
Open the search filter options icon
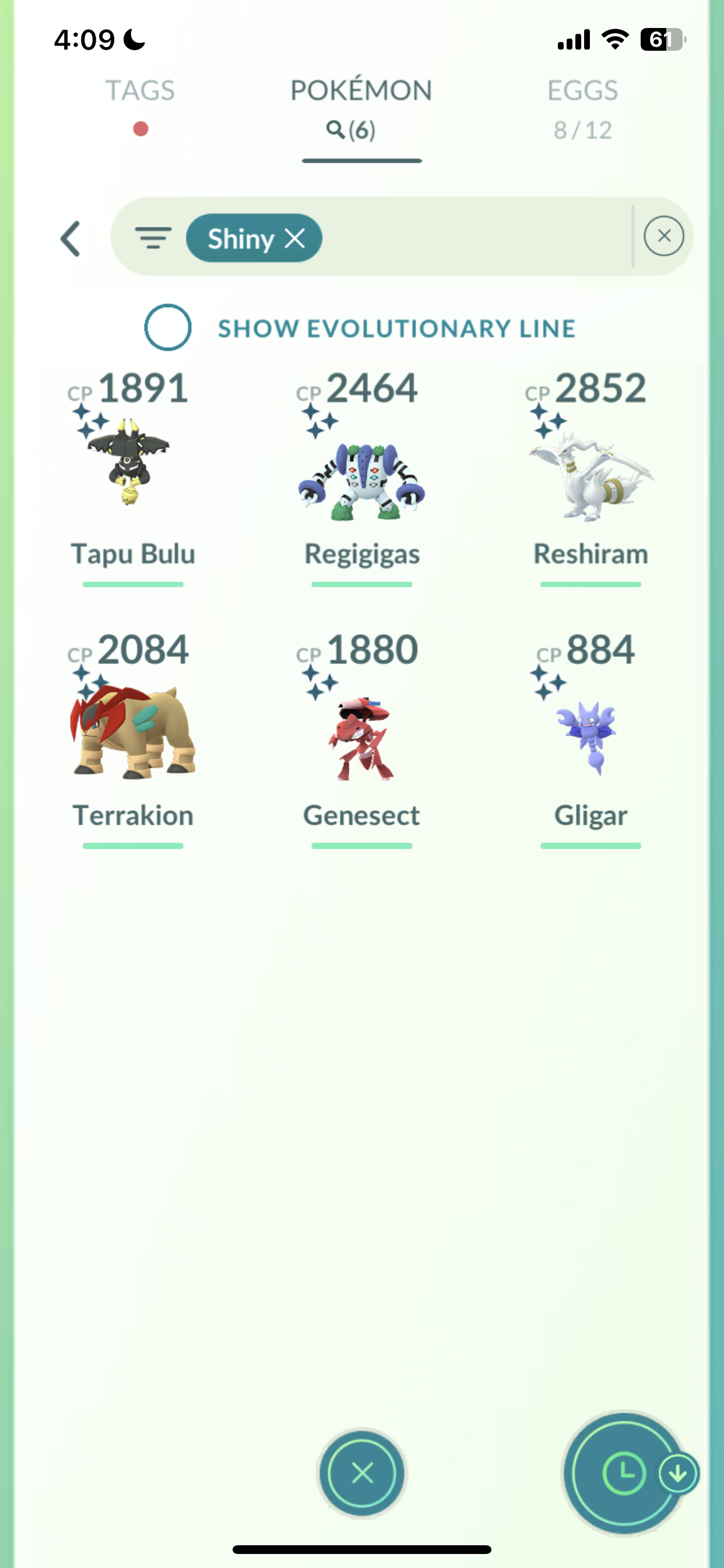[153, 238]
